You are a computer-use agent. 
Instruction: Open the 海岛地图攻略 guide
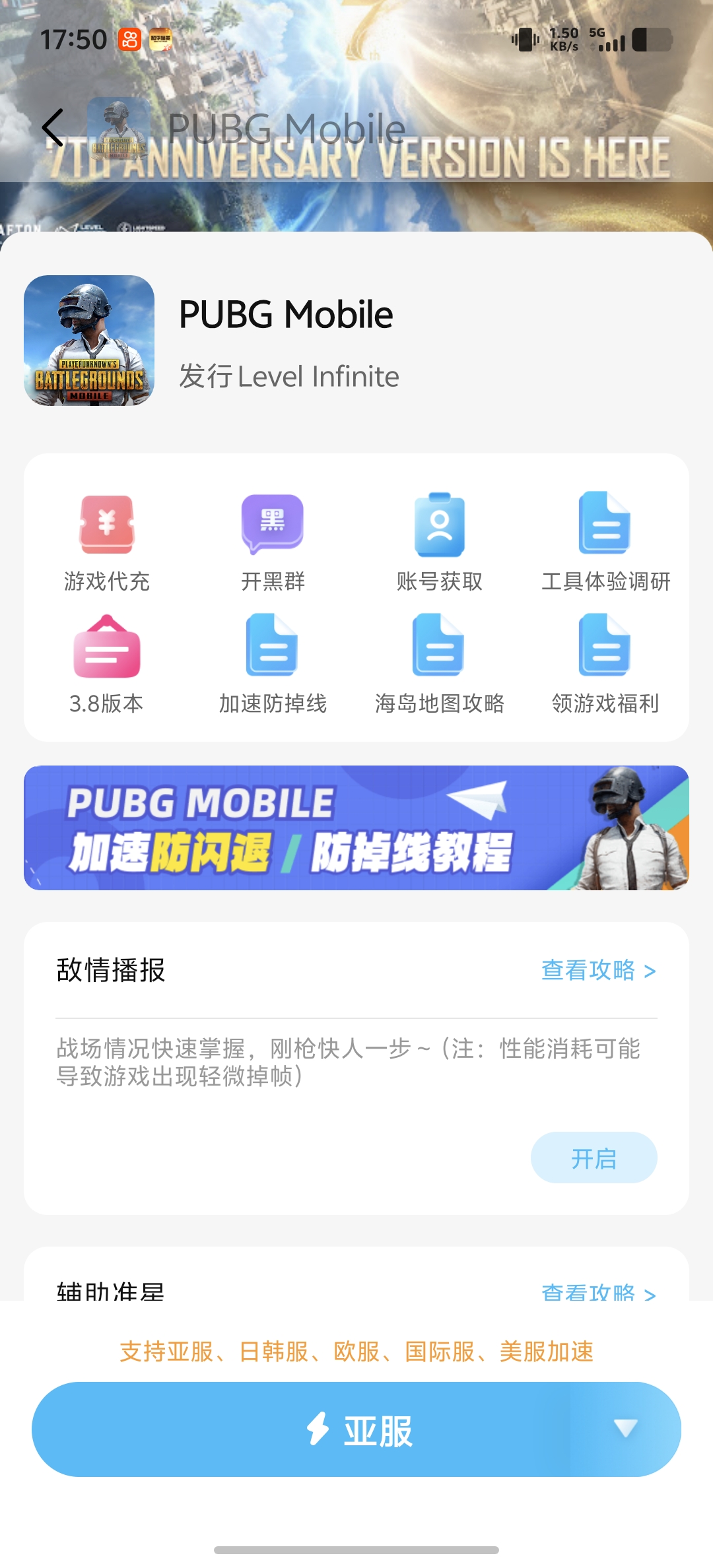coord(440,665)
